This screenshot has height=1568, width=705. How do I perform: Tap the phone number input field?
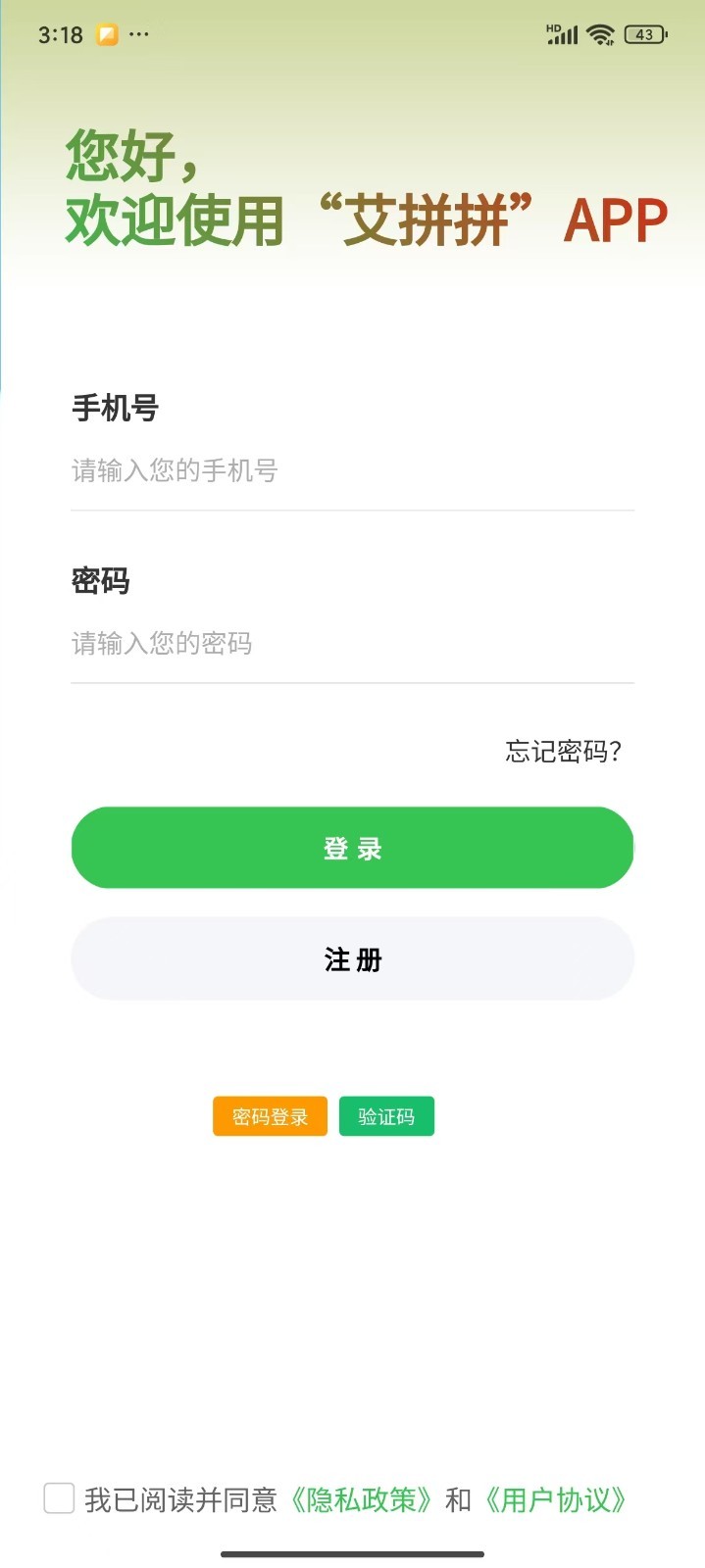pos(351,471)
